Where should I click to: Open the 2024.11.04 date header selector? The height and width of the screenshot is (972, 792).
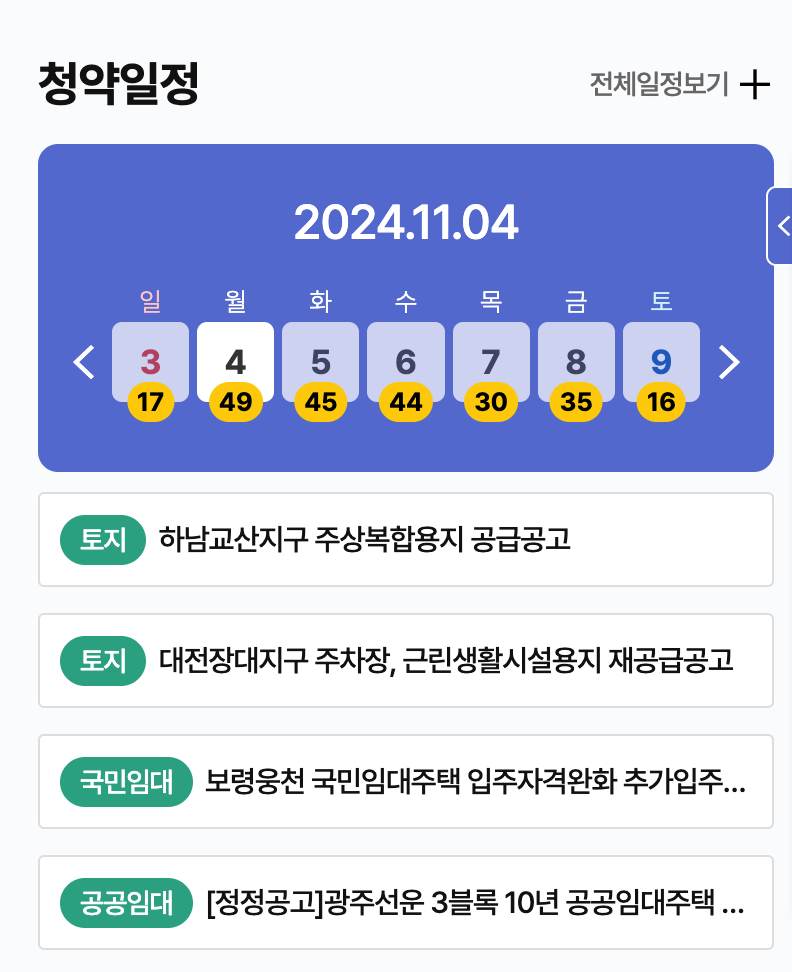[x=406, y=224]
